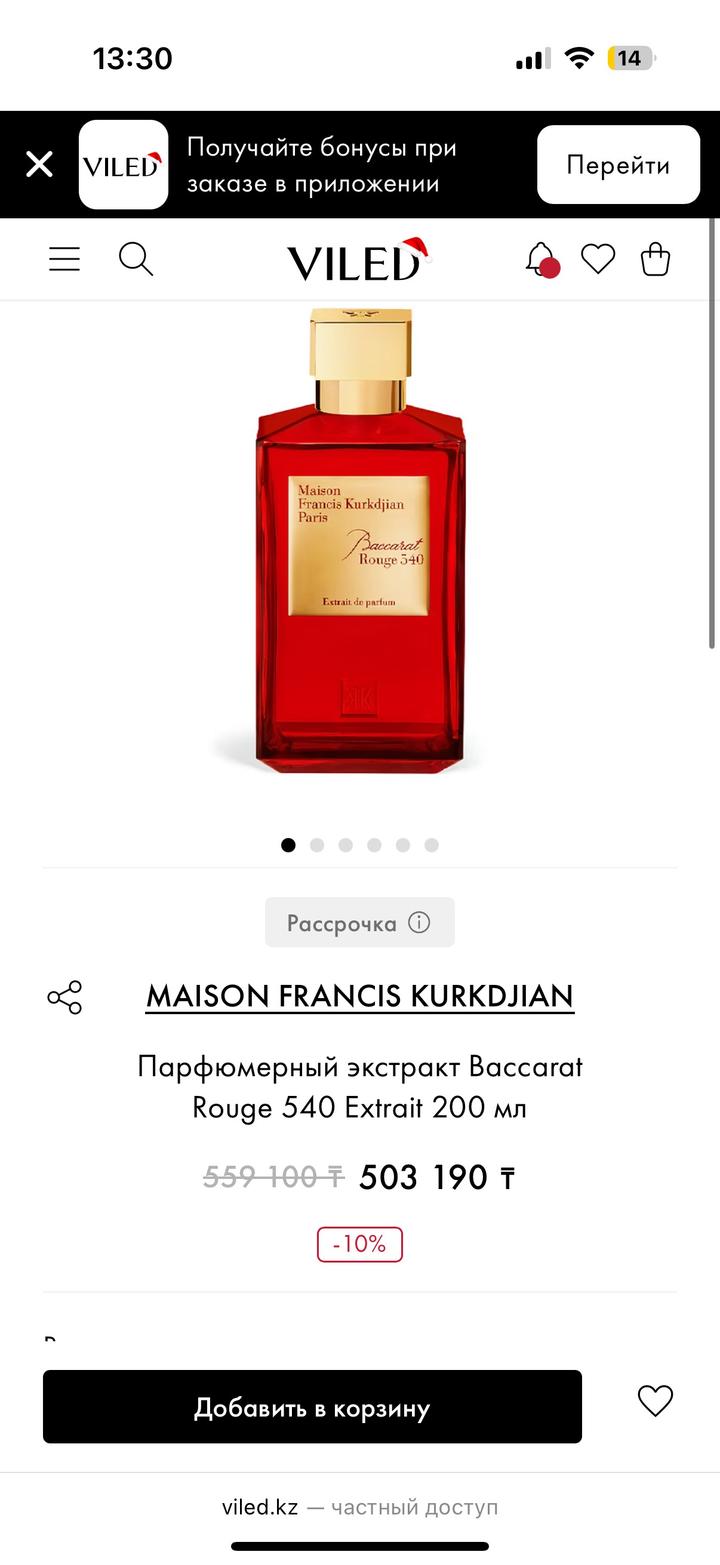Open notifications via the bell icon
Viewport: 720px width, 1565px height.
(538, 259)
